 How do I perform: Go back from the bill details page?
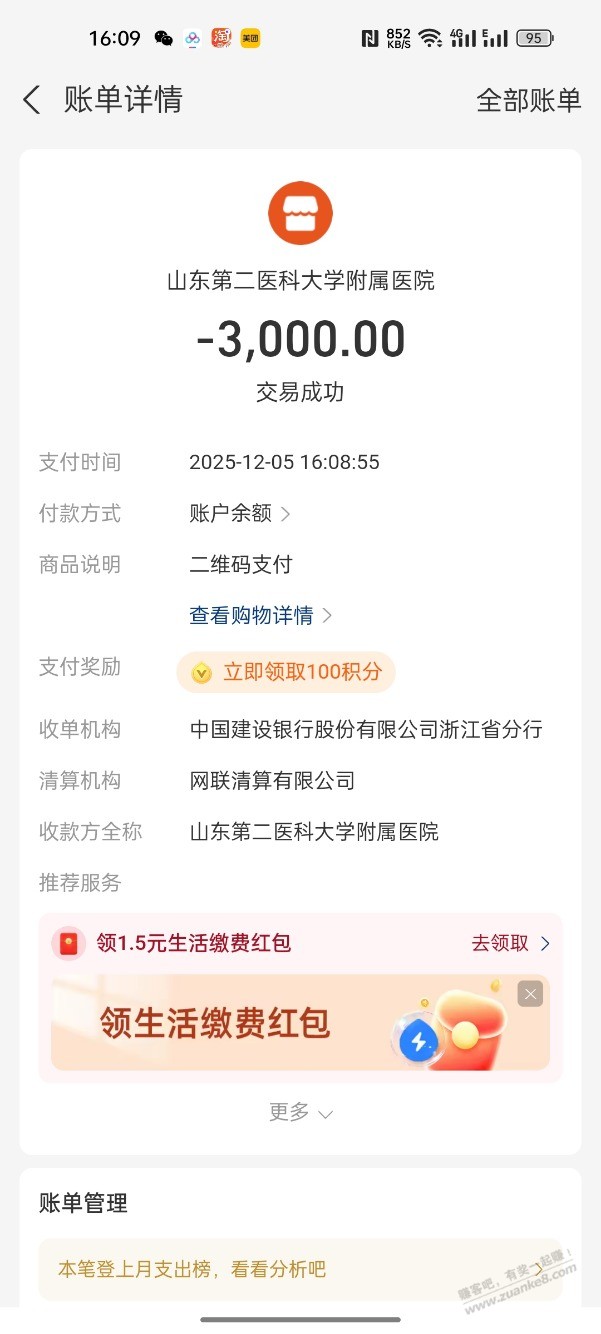[32, 100]
